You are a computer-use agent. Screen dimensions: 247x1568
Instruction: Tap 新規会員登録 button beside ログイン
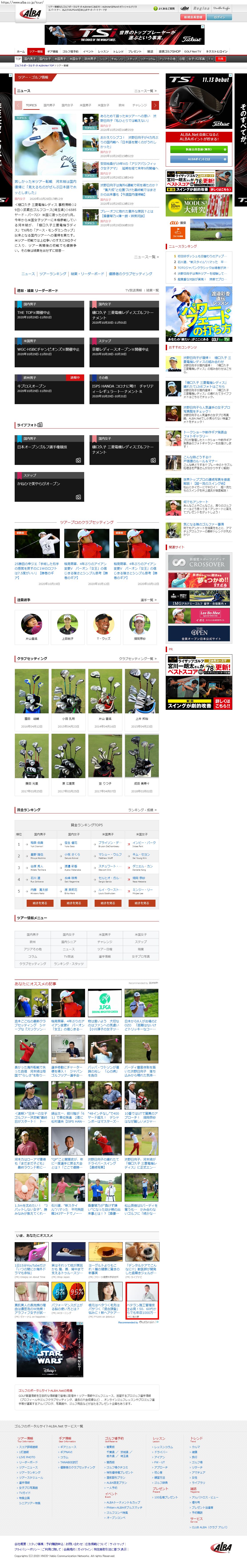click(193, 17)
